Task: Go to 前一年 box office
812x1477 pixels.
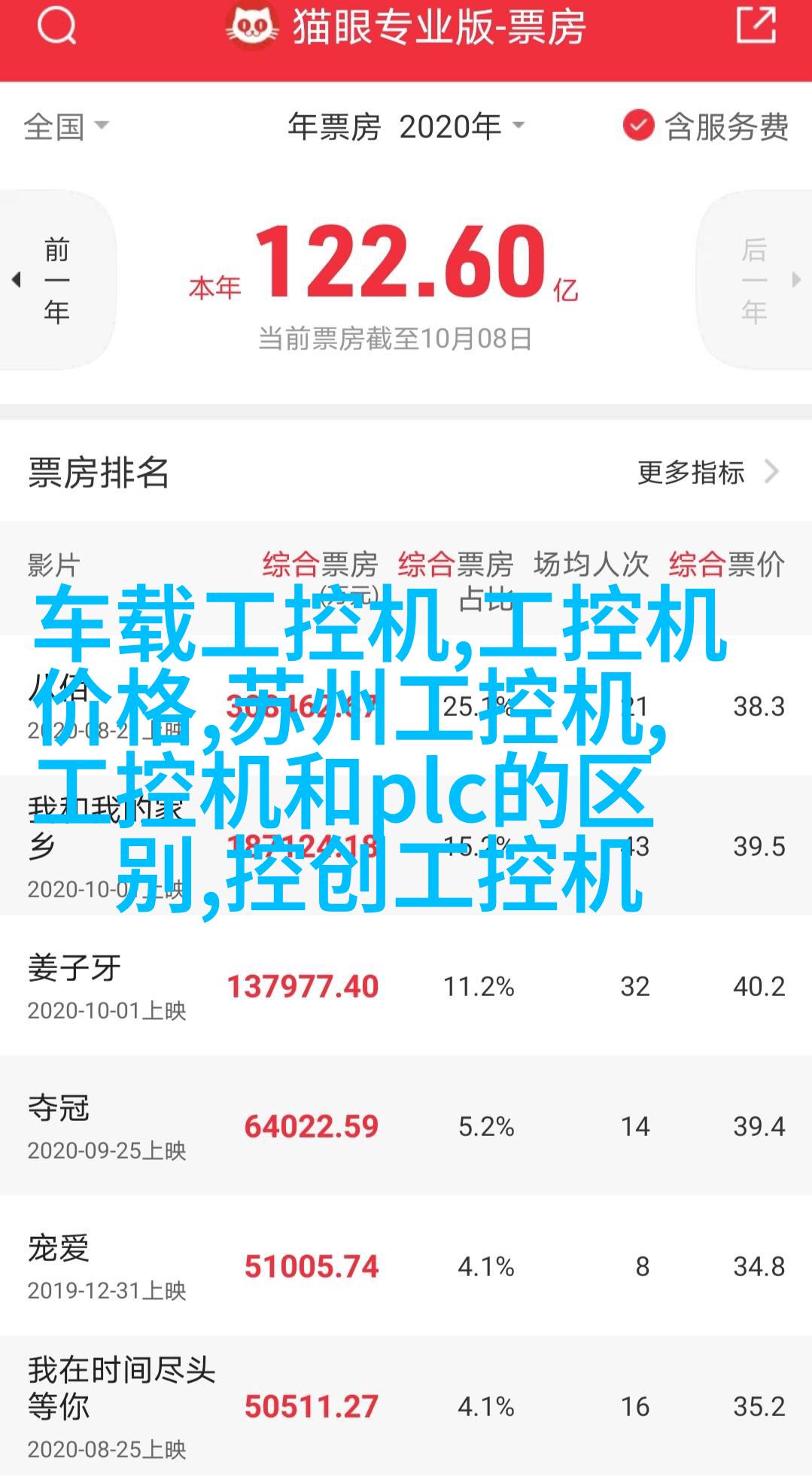Action: 56,280
